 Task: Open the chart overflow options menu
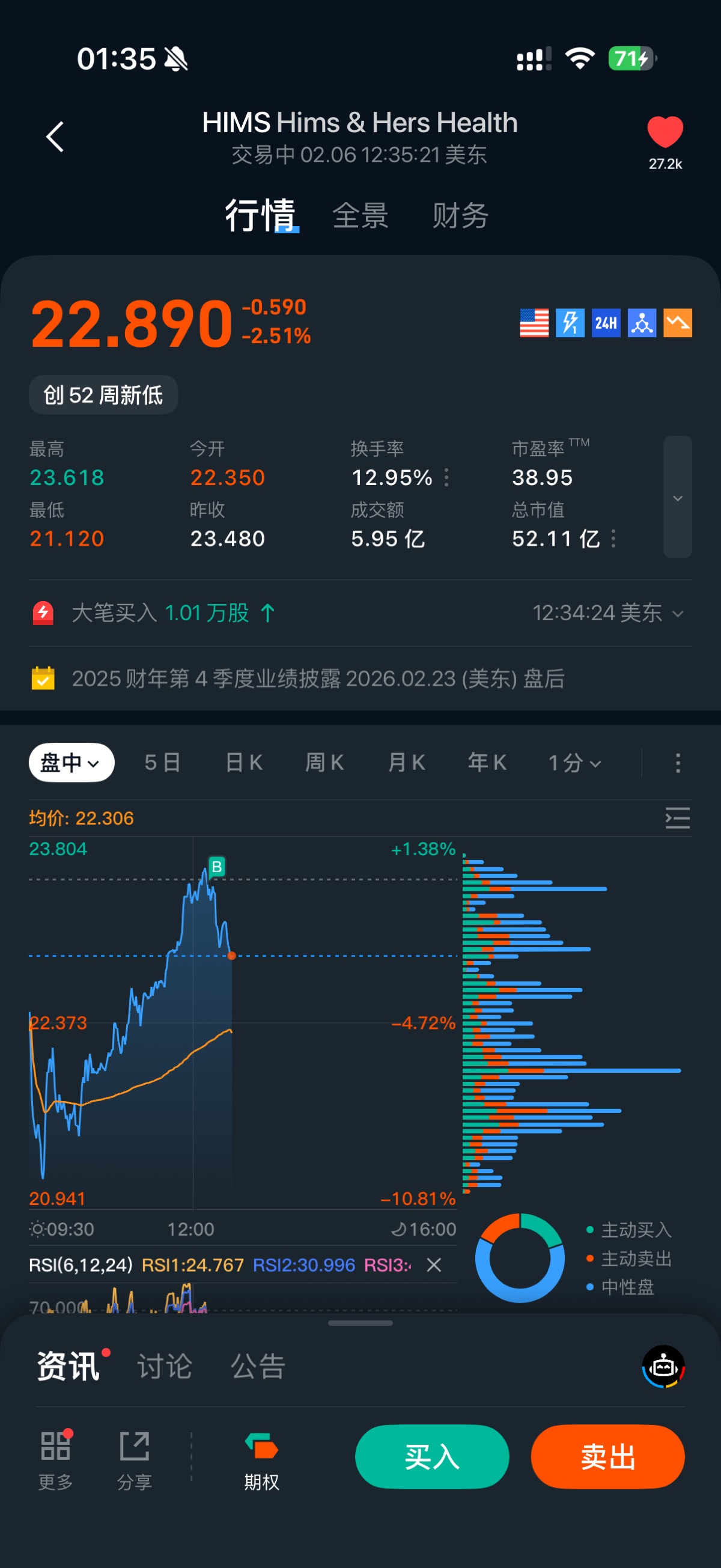pyautogui.click(x=678, y=763)
